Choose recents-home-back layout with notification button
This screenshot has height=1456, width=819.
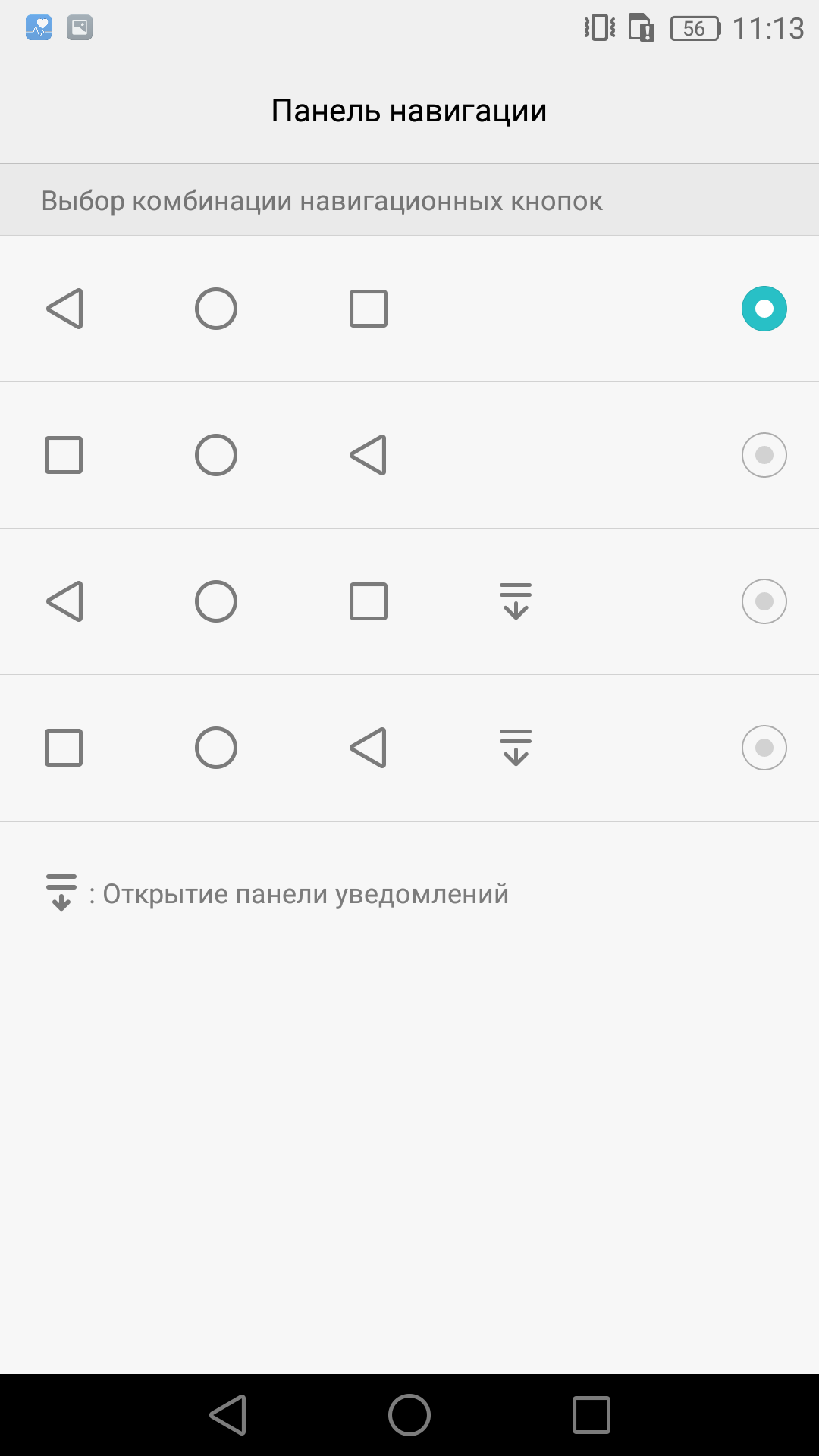click(x=409, y=748)
